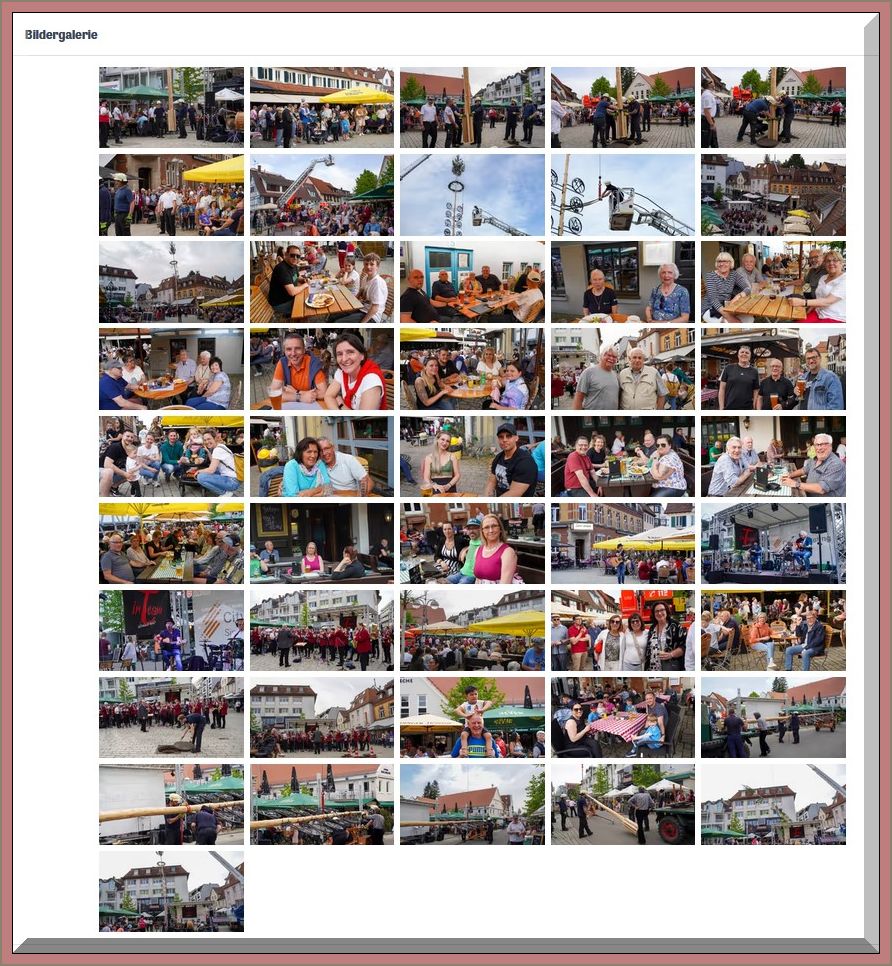Open the band on covered stage photo
Image resolution: width=892 pixels, height=966 pixels.
pos(772,543)
